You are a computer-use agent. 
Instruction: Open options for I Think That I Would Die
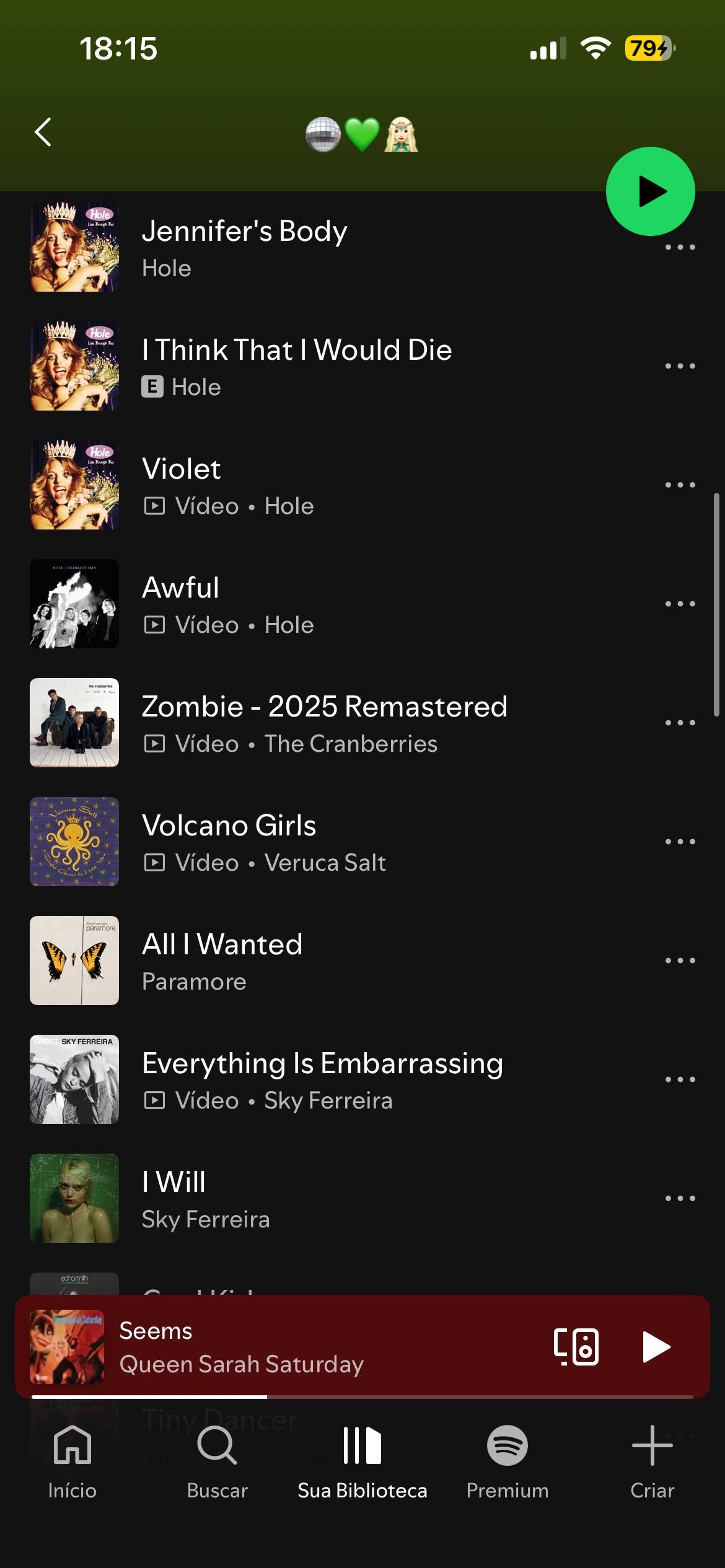coord(680,366)
